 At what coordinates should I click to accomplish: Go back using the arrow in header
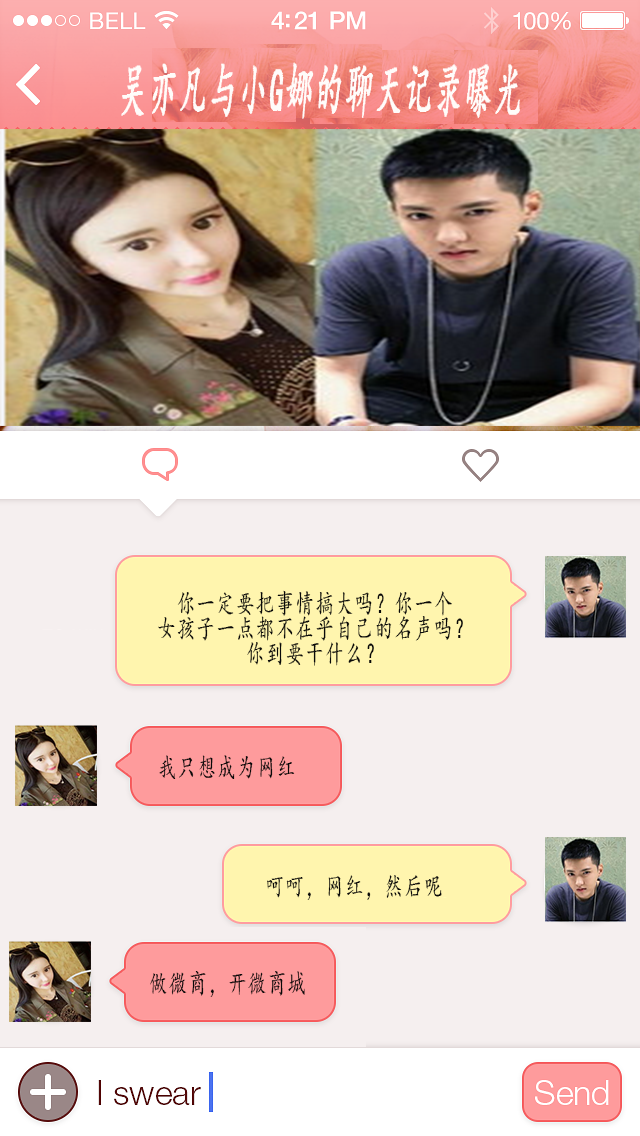point(29,86)
